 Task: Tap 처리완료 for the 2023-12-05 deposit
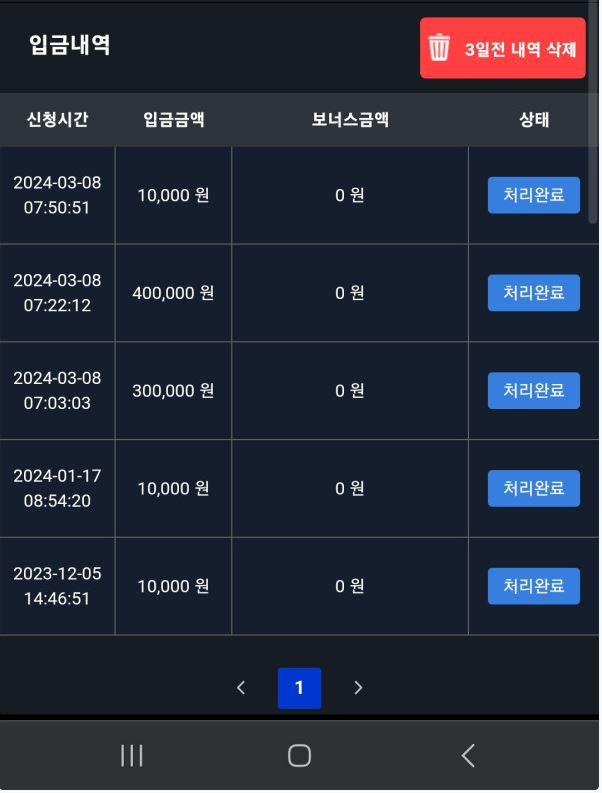tap(533, 586)
